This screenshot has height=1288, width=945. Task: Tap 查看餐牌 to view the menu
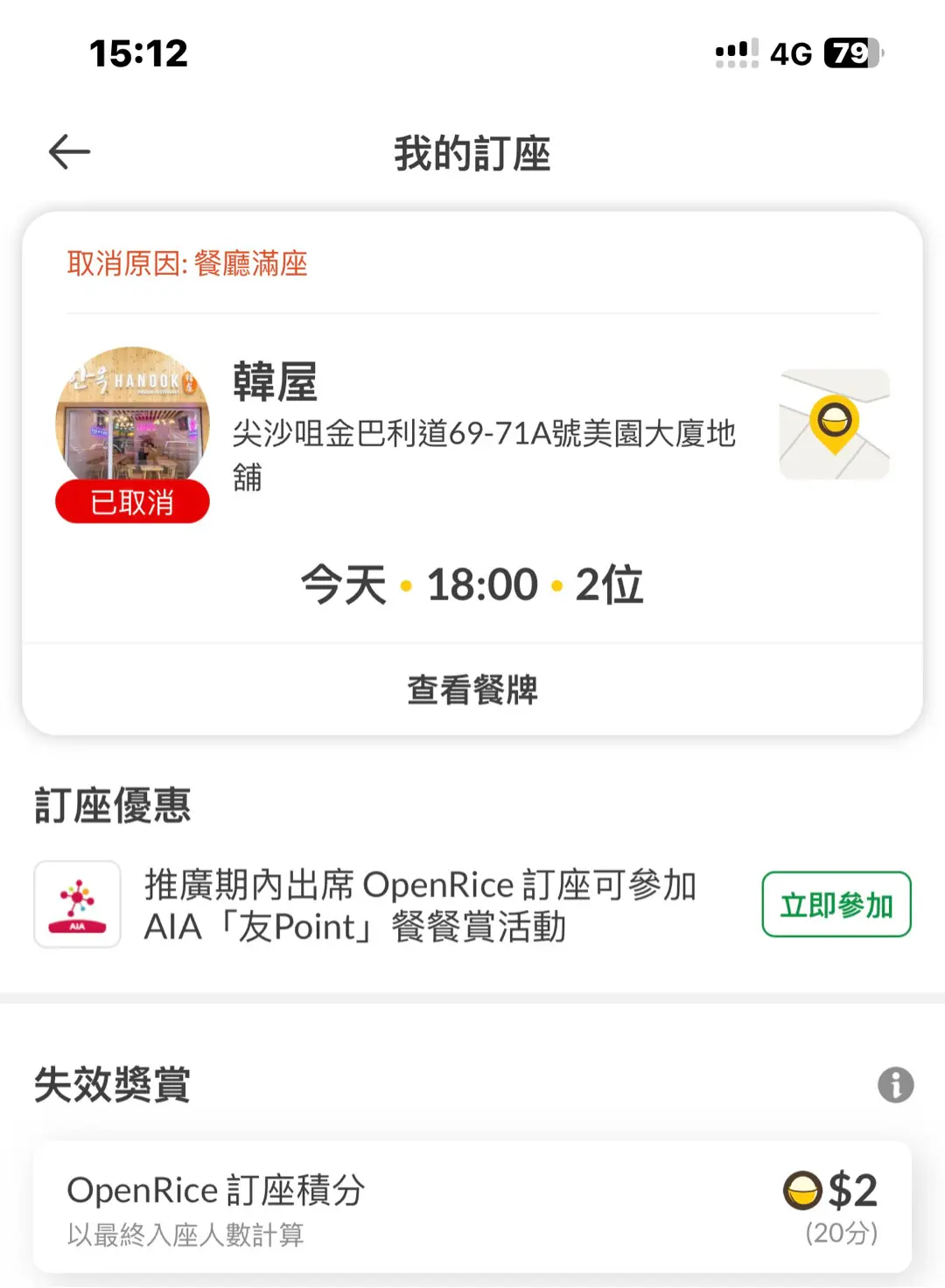(472, 689)
